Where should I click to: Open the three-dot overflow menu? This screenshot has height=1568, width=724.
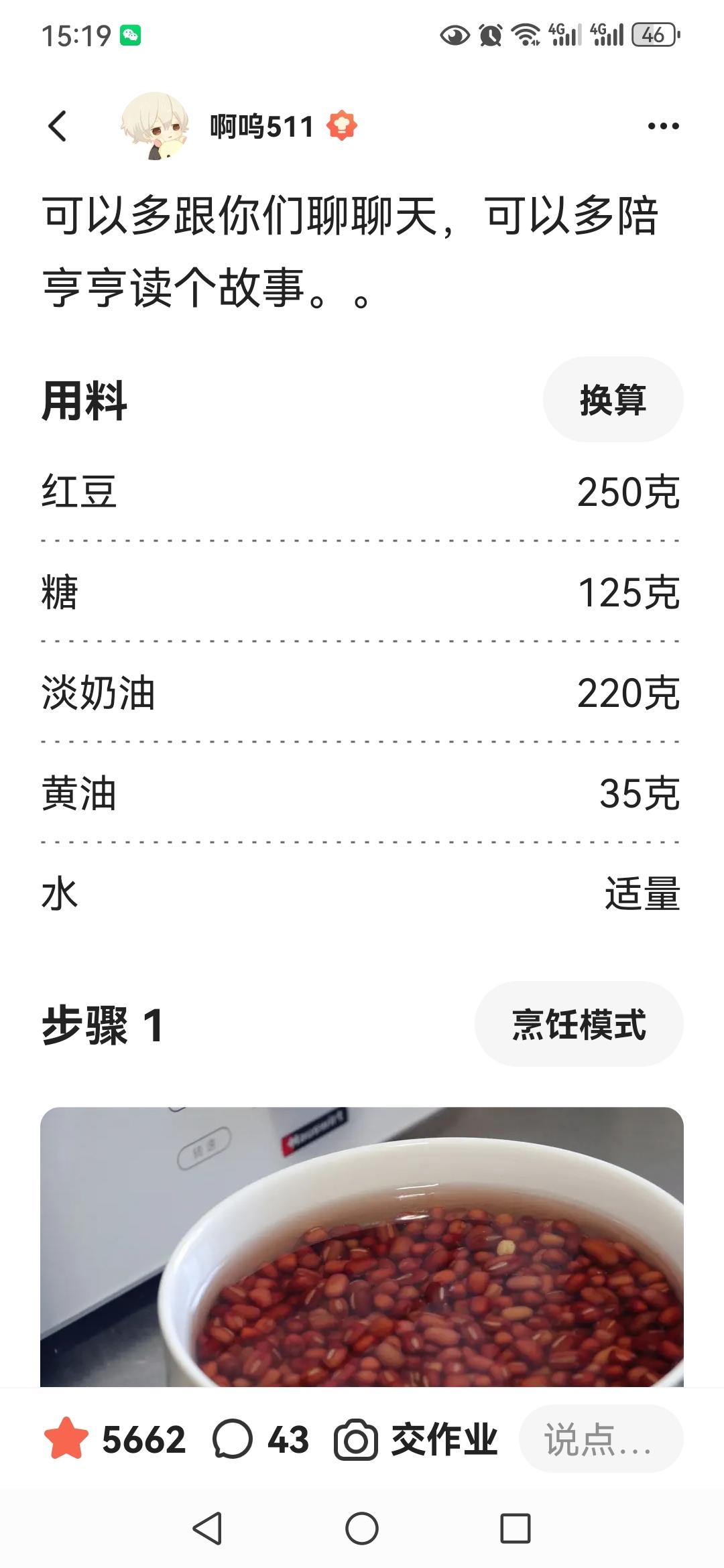[x=663, y=126]
